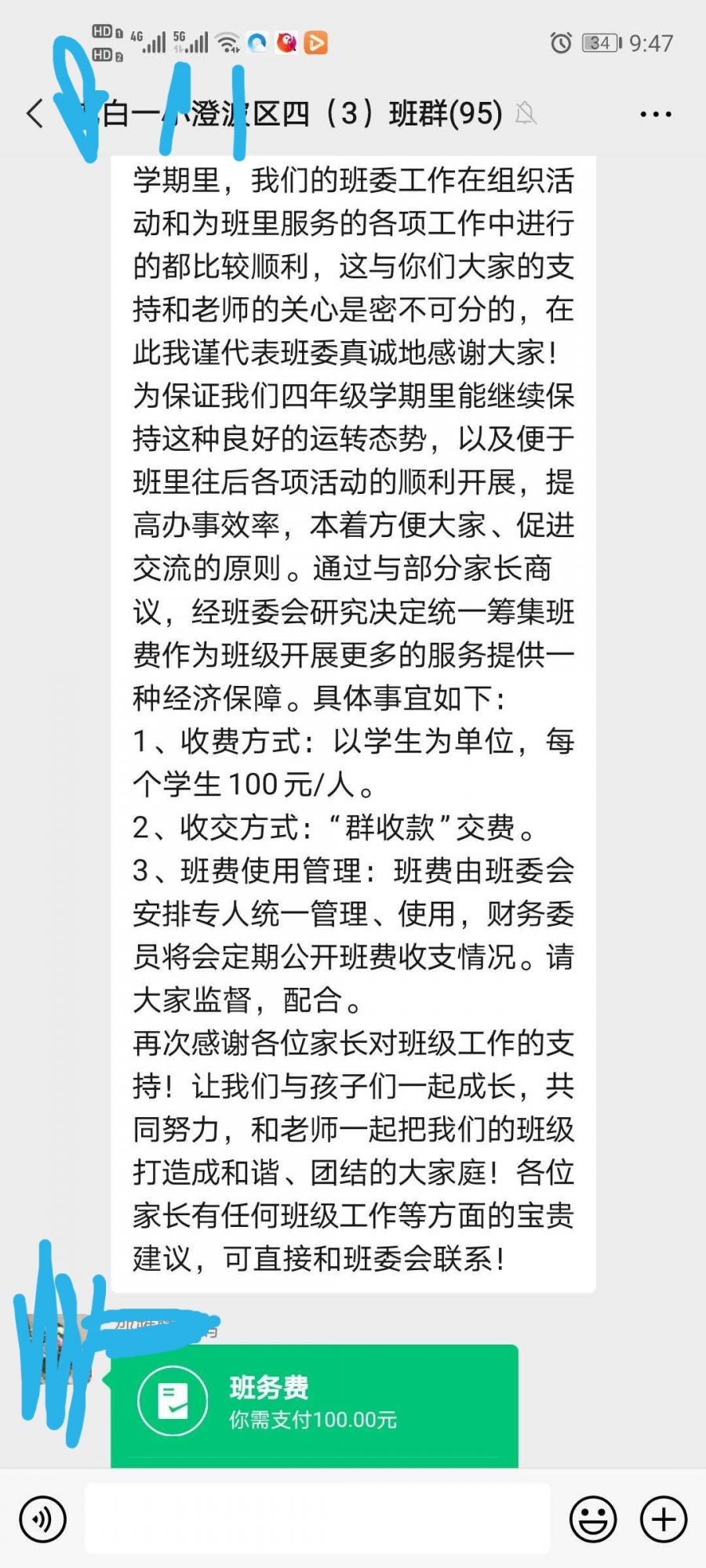
Task: Open the emoji sticker panel
Action: (592, 1519)
